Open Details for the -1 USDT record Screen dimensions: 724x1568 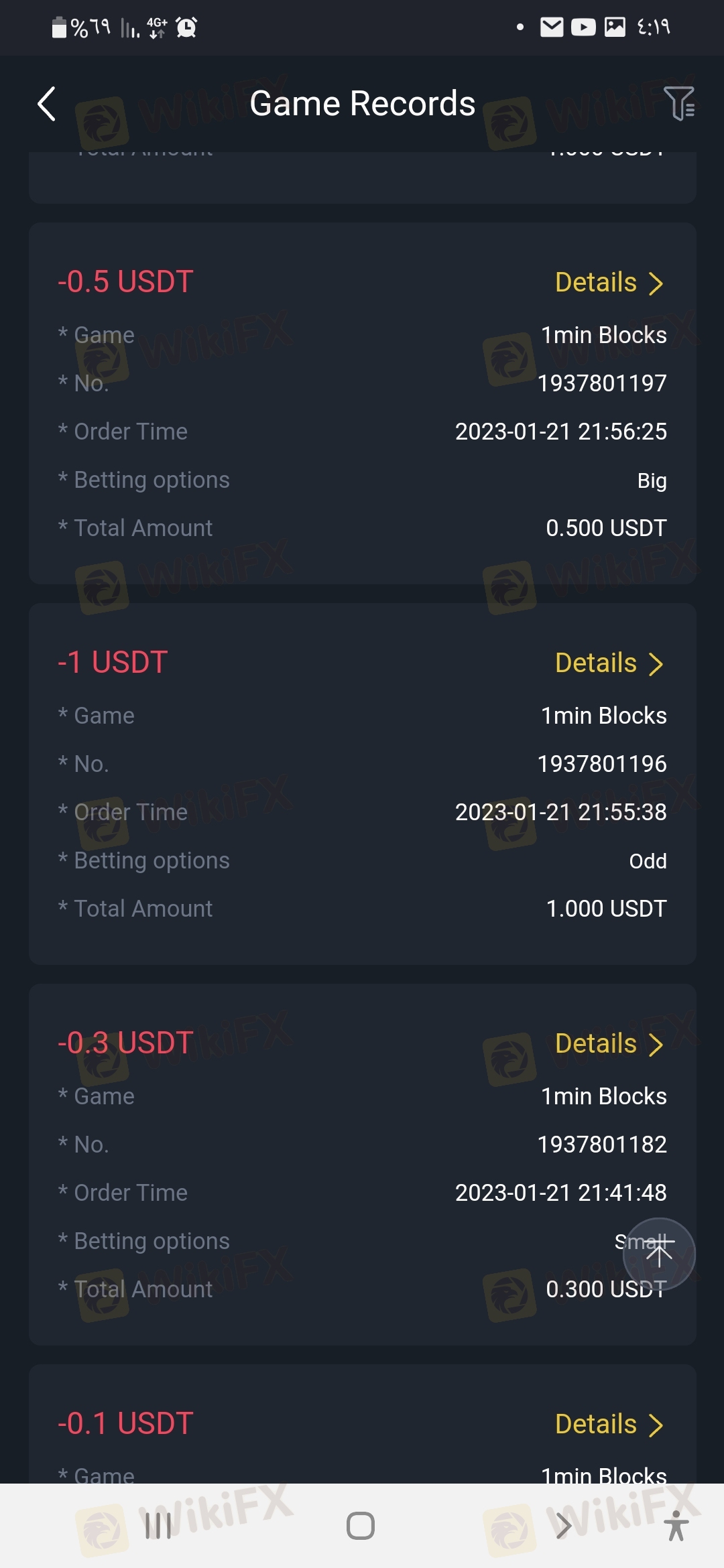tap(609, 663)
